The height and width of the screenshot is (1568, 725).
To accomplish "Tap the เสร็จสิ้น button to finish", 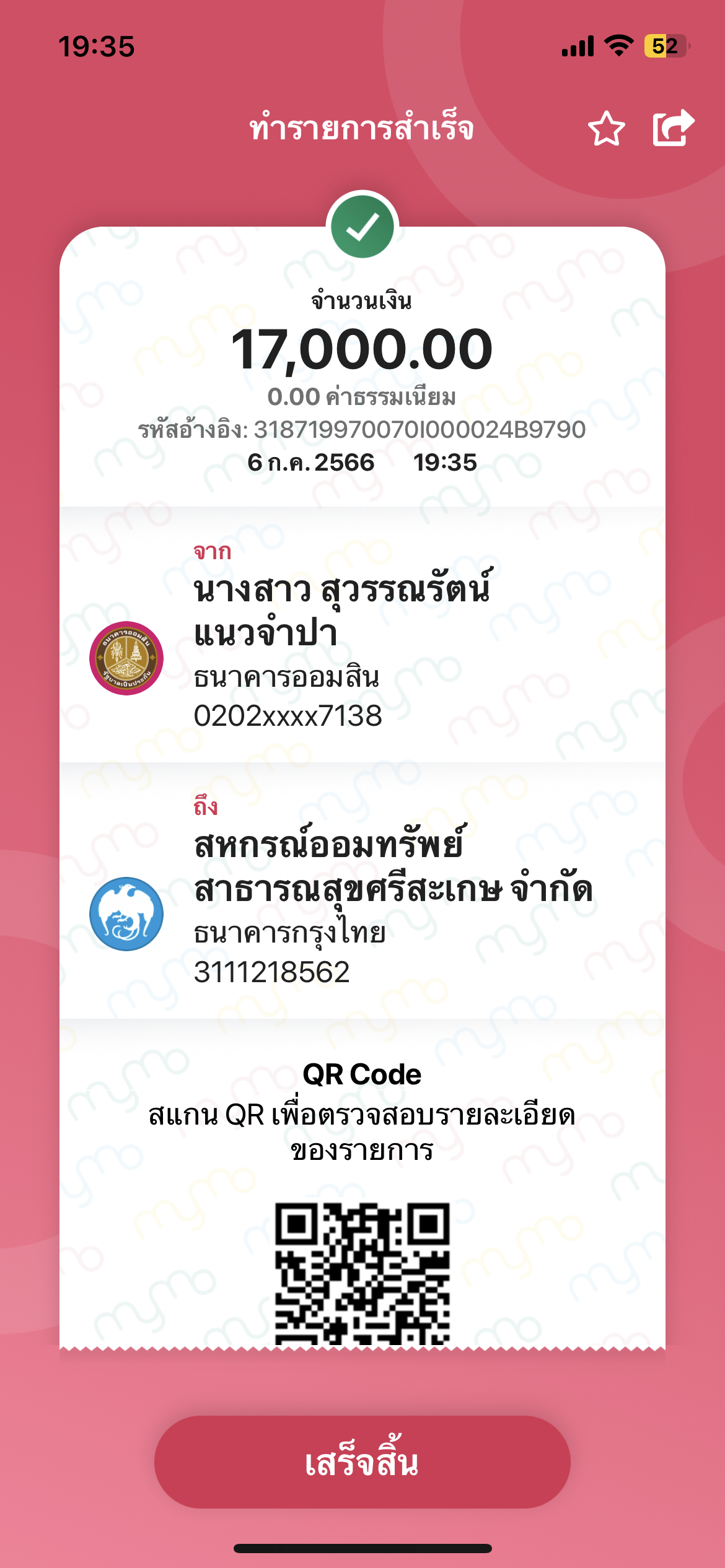I will [x=362, y=1461].
